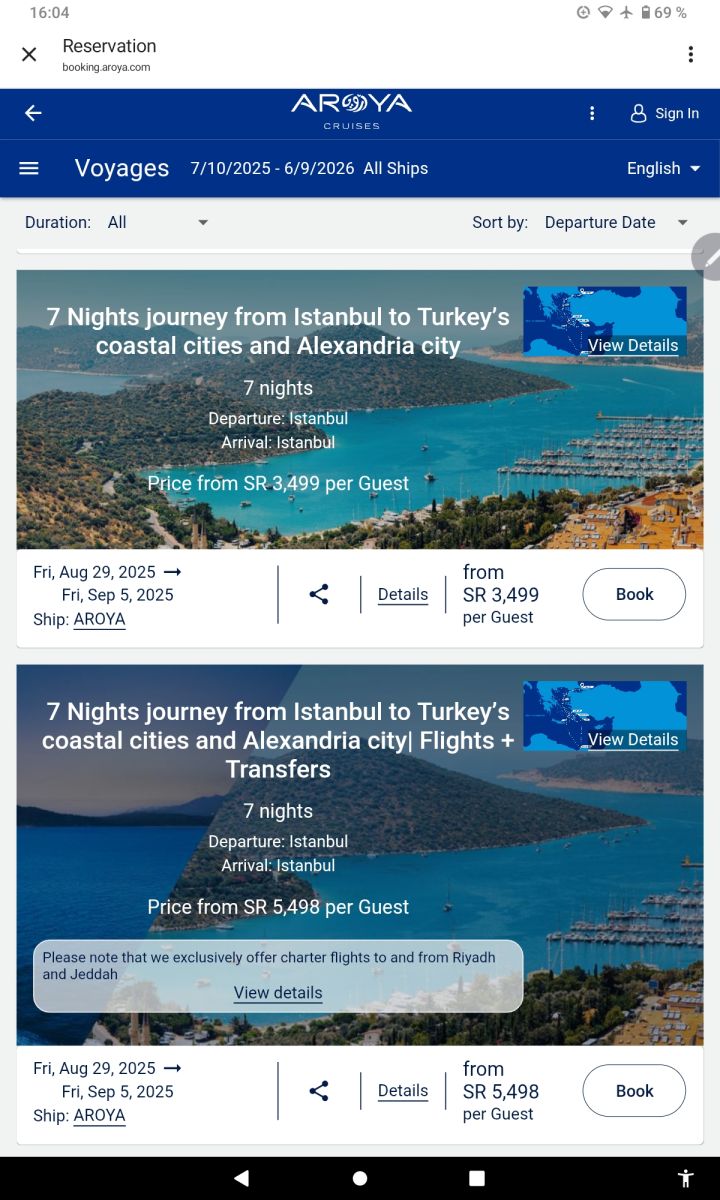View Details map for Flights + Transfers voyage
The height and width of the screenshot is (1200, 720).
click(632, 739)
